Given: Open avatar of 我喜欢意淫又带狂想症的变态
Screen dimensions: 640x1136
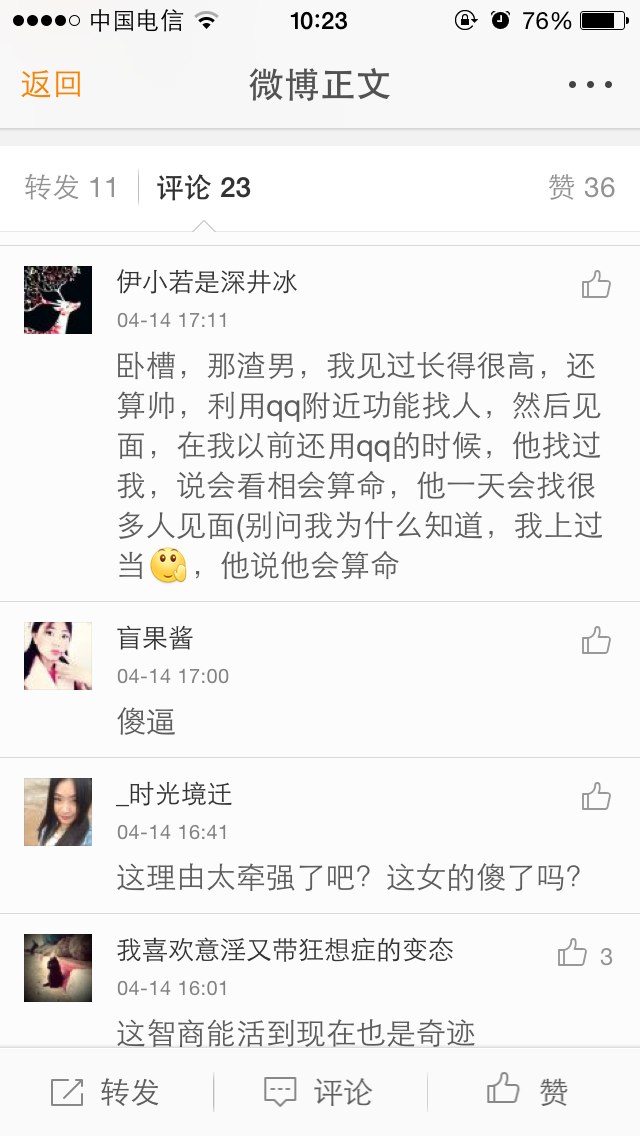Looking at the screenshot, I should coord(58,968).
